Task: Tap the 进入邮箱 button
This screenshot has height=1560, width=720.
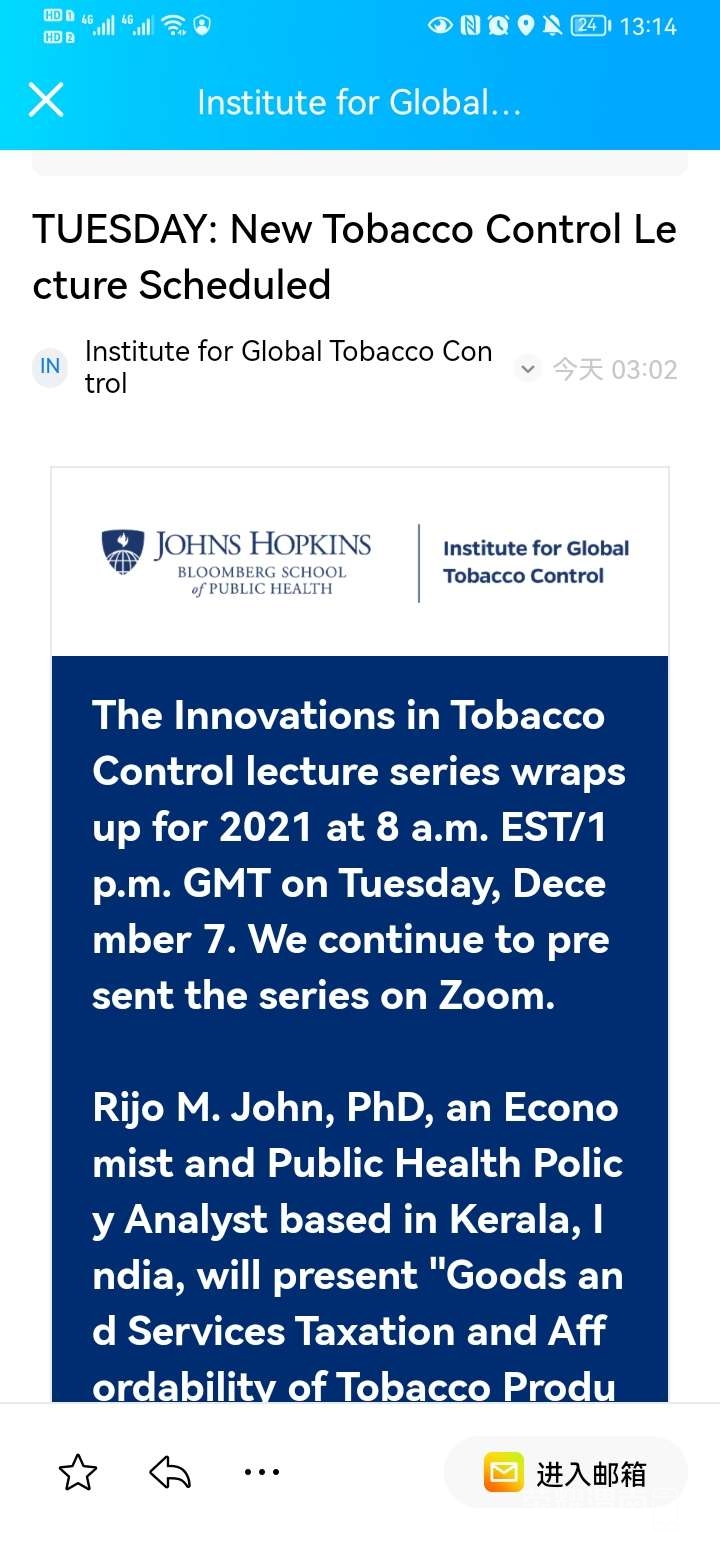Action: point(566,1473)
